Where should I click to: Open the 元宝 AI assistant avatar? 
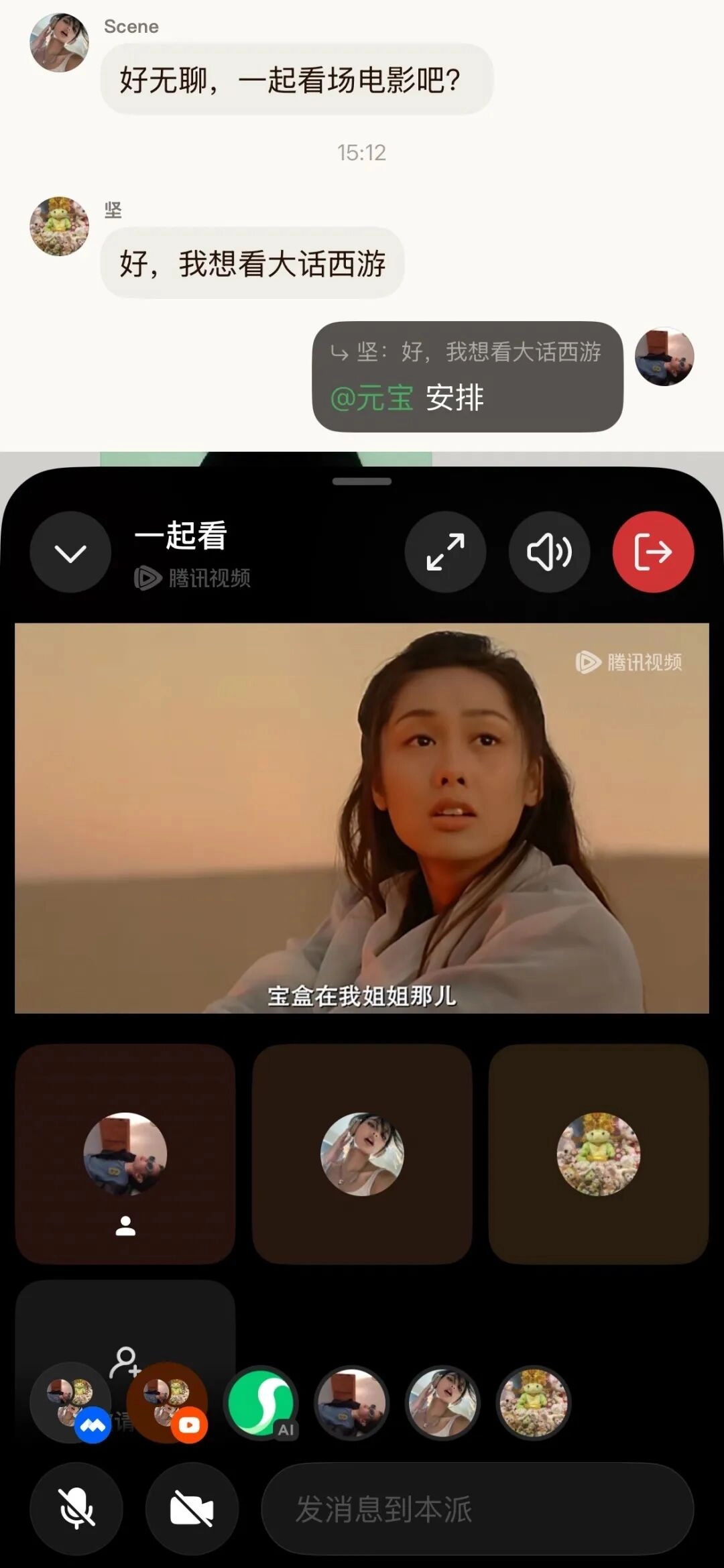[260, 1402]
